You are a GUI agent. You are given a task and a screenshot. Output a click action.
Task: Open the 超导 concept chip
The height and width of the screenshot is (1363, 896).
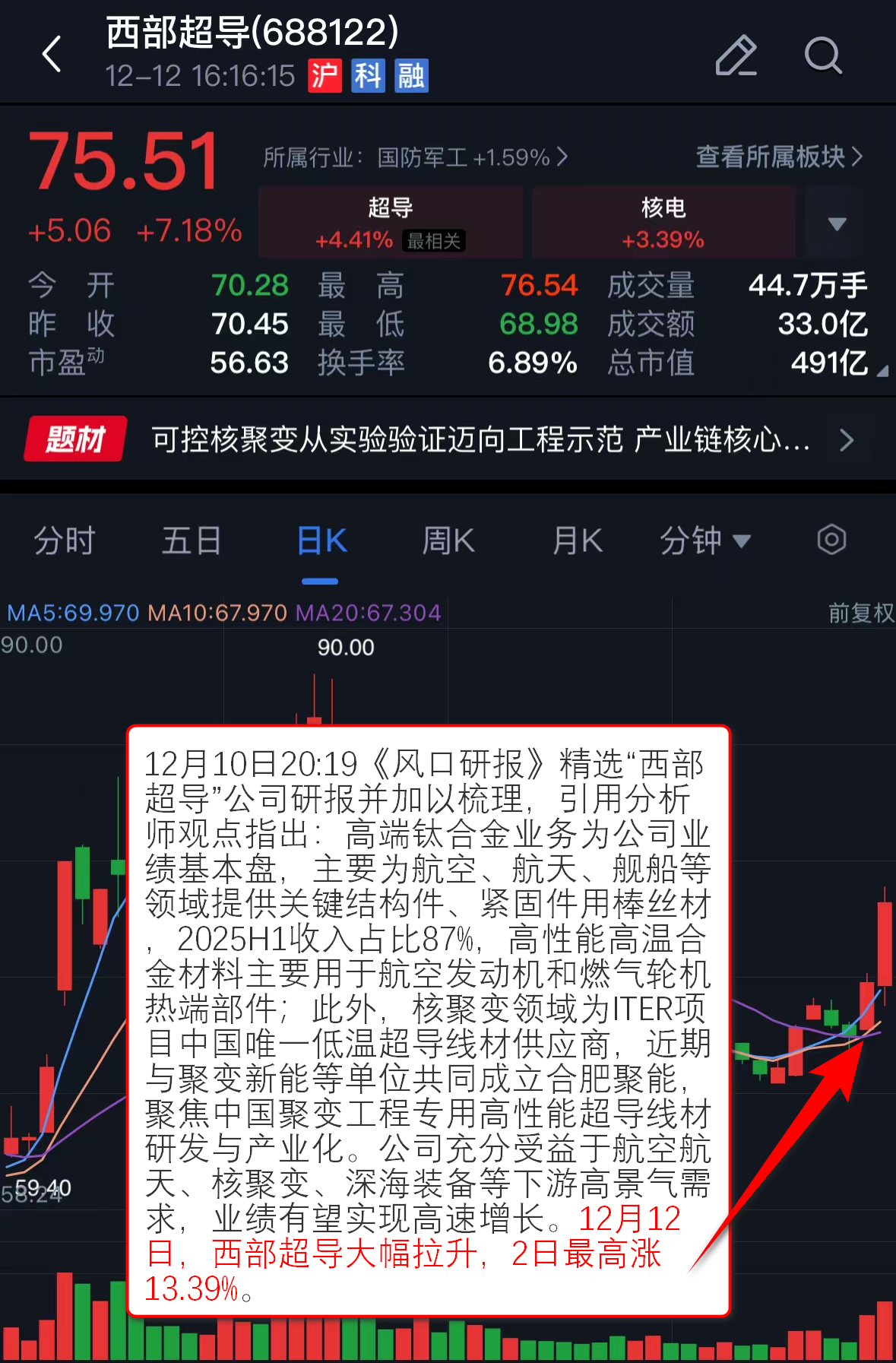click(391, 222)
